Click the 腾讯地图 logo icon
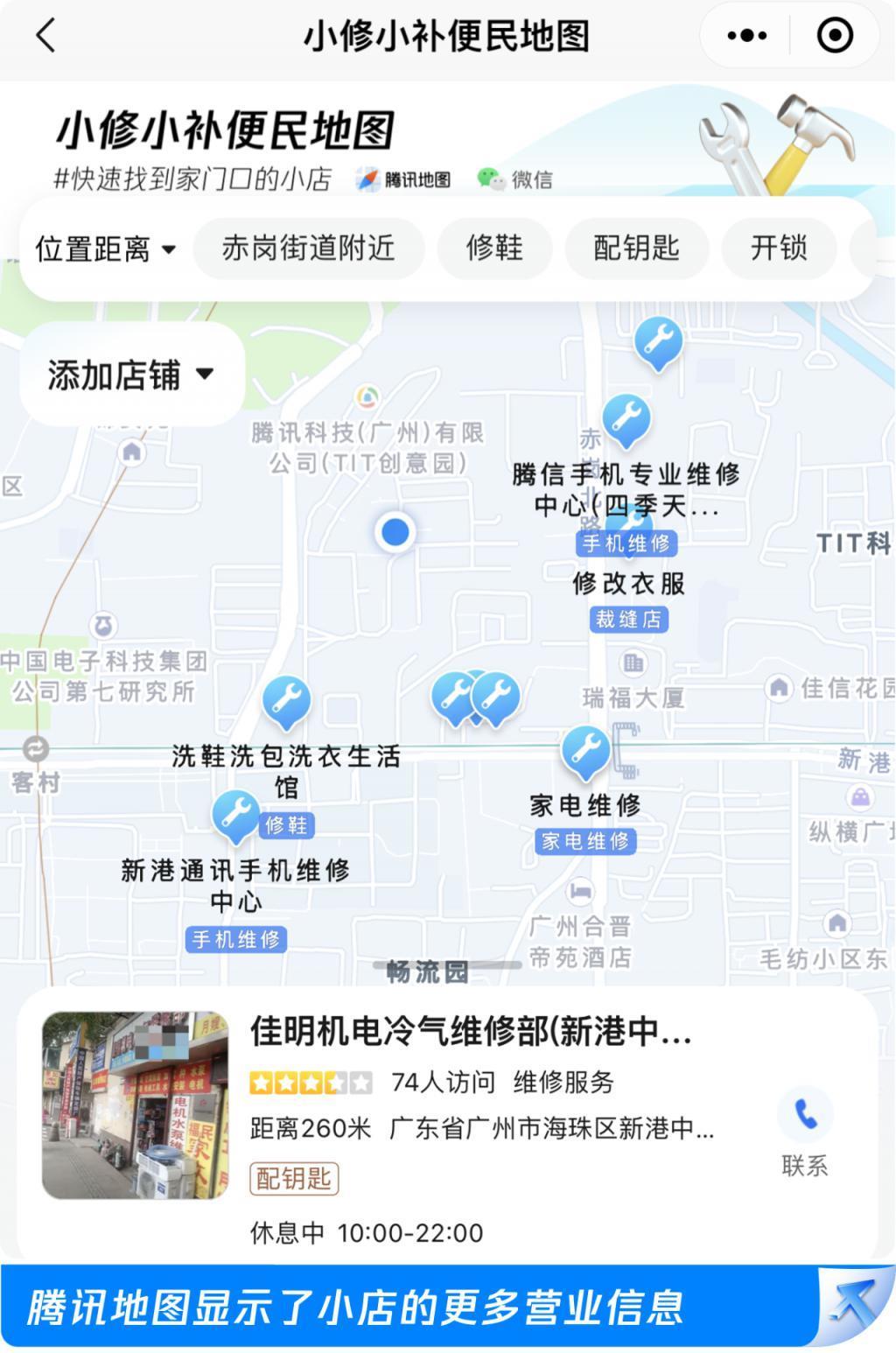Image resolution: width=896 pixels, height=1353 pixels. (365, 179)
